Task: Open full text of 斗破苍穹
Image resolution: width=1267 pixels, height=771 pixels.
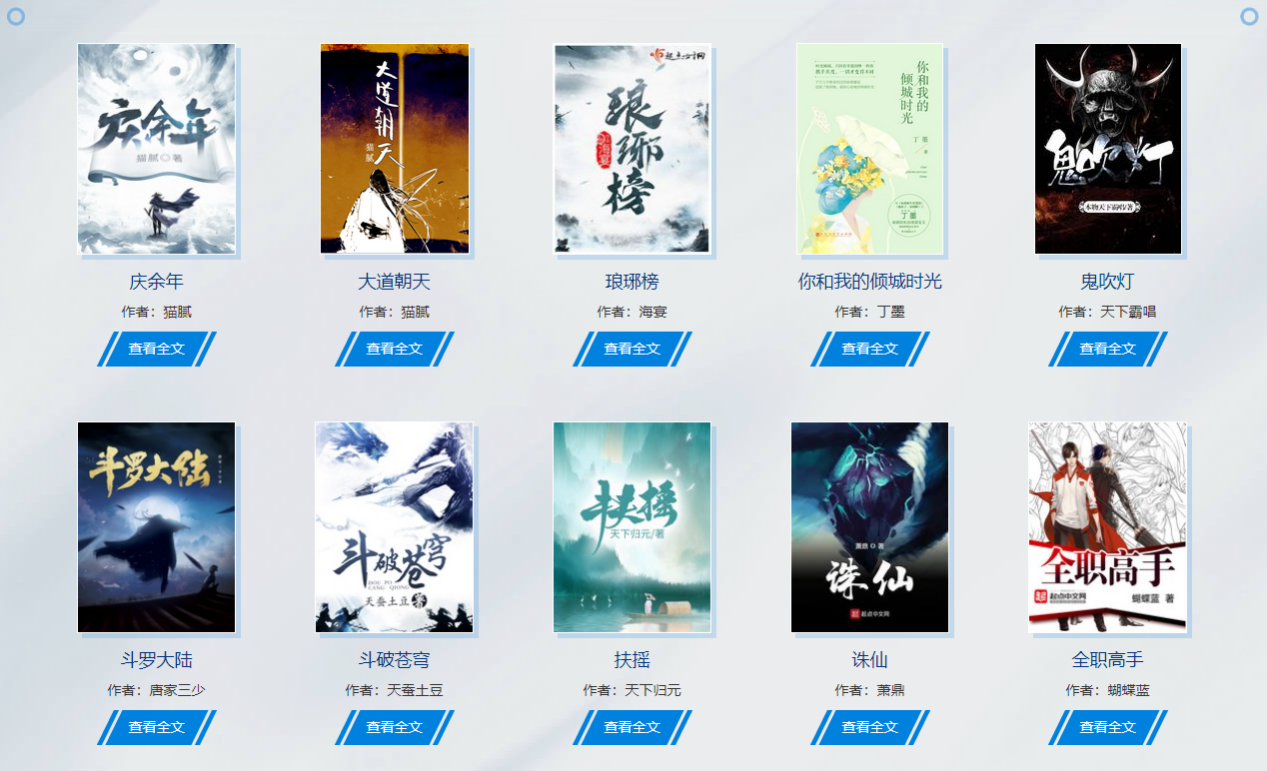Action: [x=394, y=727]
